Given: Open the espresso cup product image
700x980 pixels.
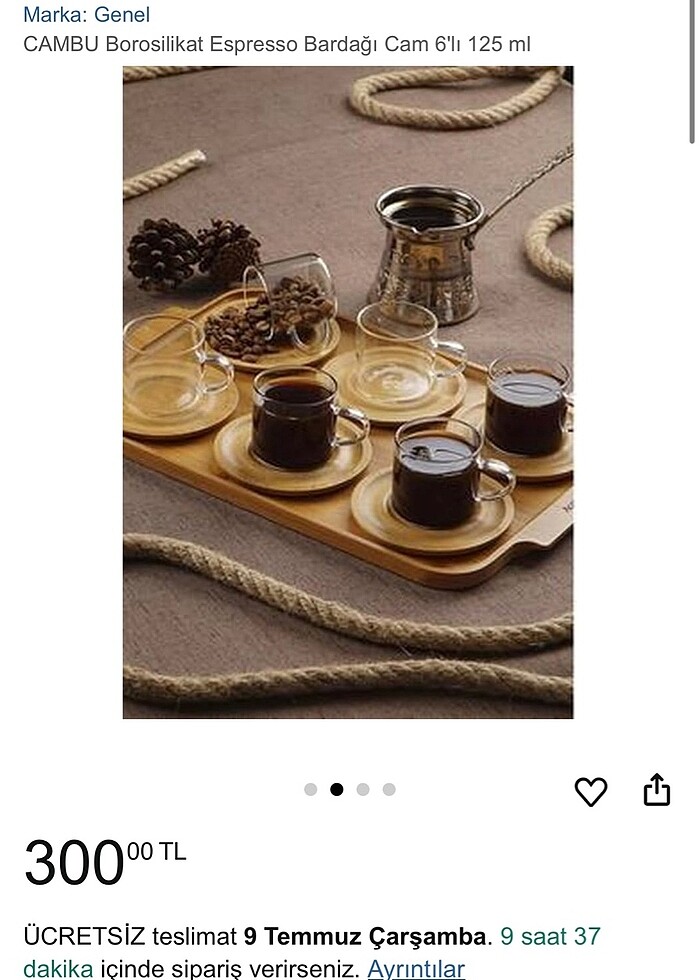Looking at the screenshot, I should 348,392.
